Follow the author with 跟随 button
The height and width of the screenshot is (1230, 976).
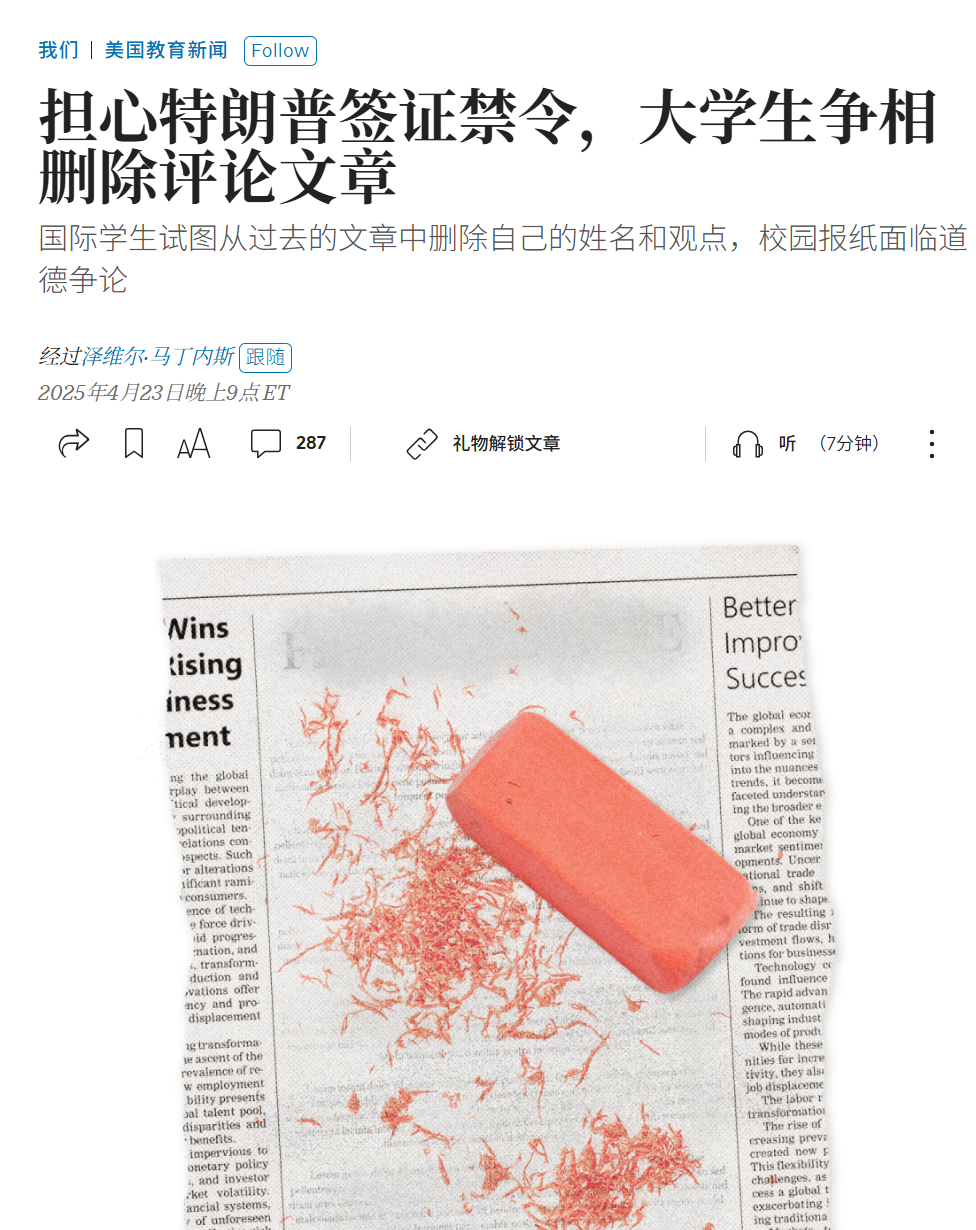point(265,357)
